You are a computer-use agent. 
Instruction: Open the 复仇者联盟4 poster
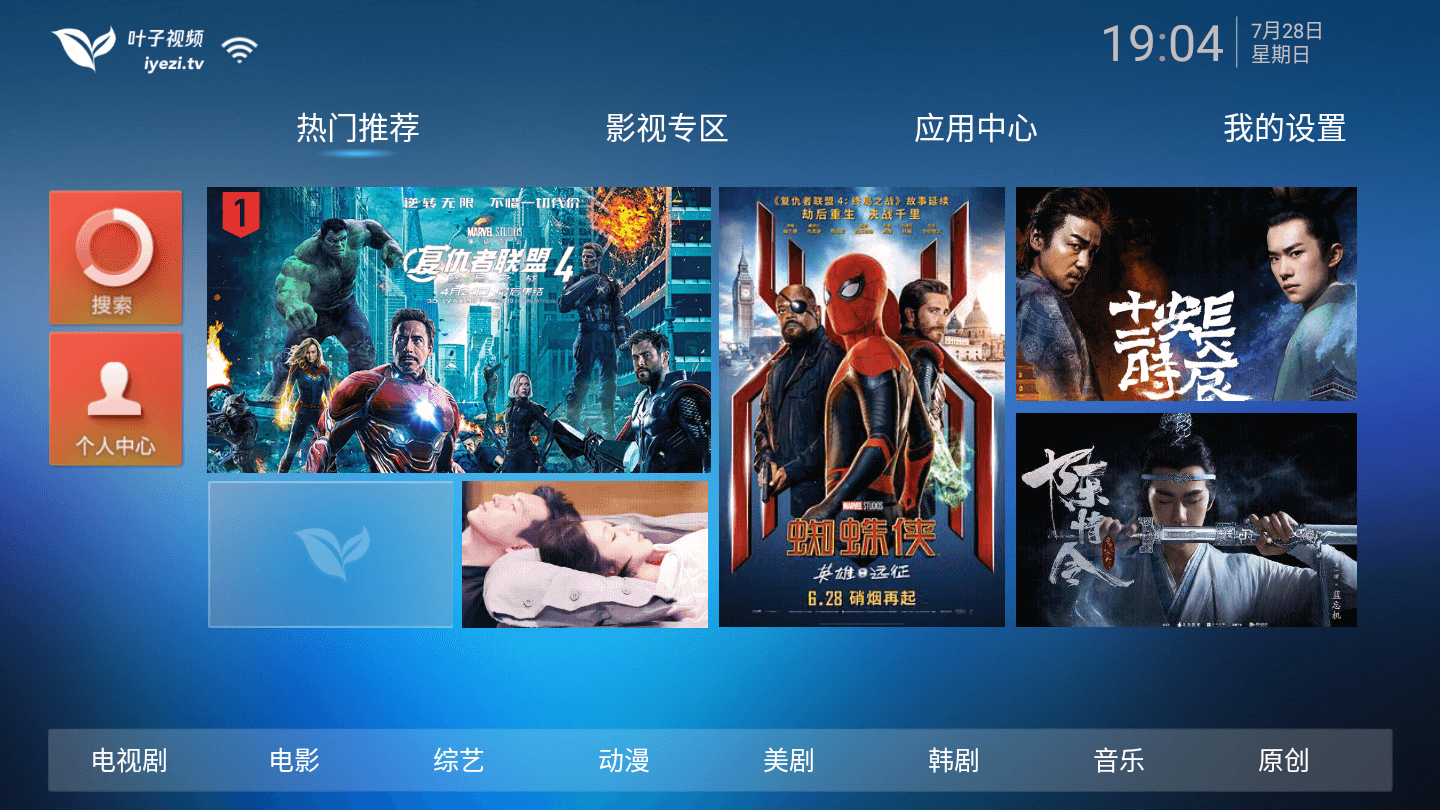[x=458, y=329]
